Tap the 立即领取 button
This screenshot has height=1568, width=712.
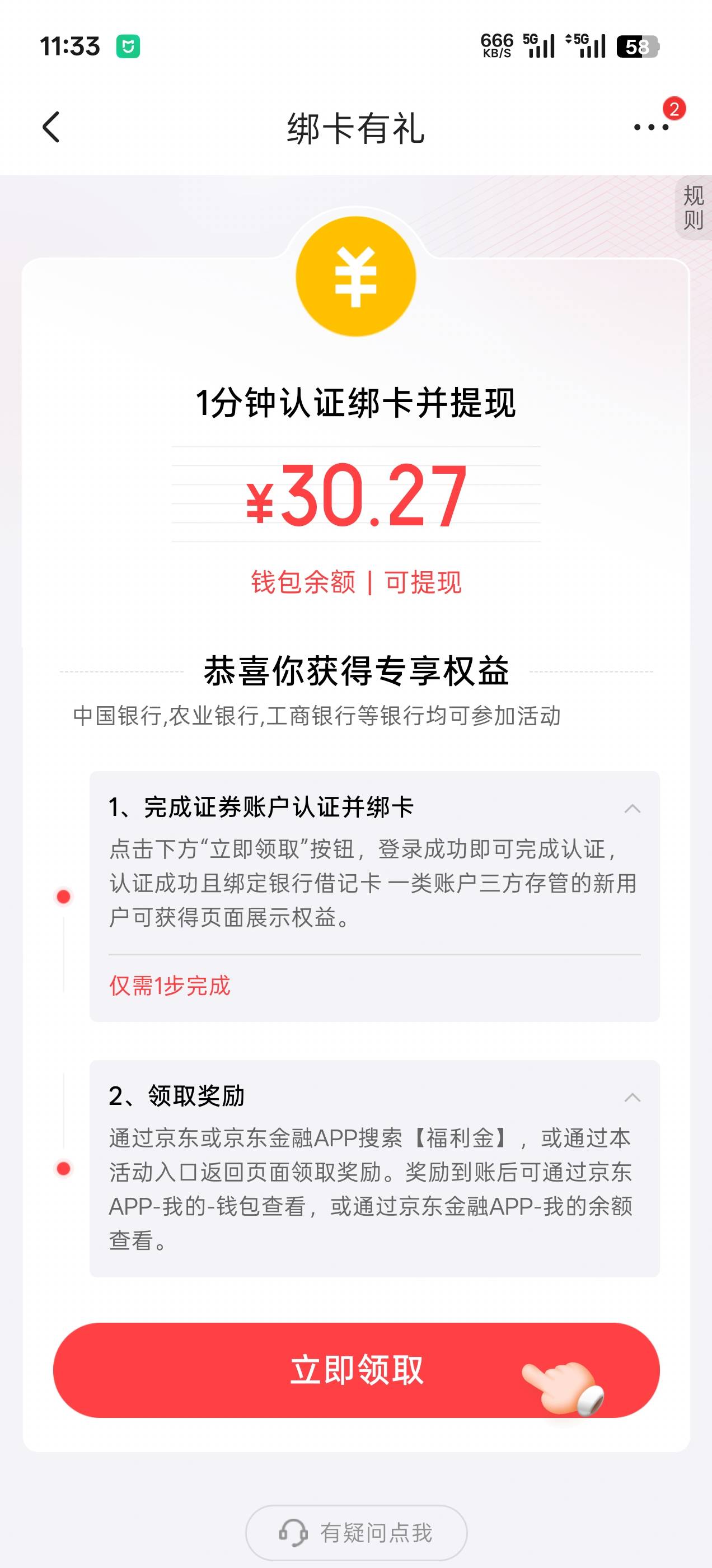point(357,1370)
